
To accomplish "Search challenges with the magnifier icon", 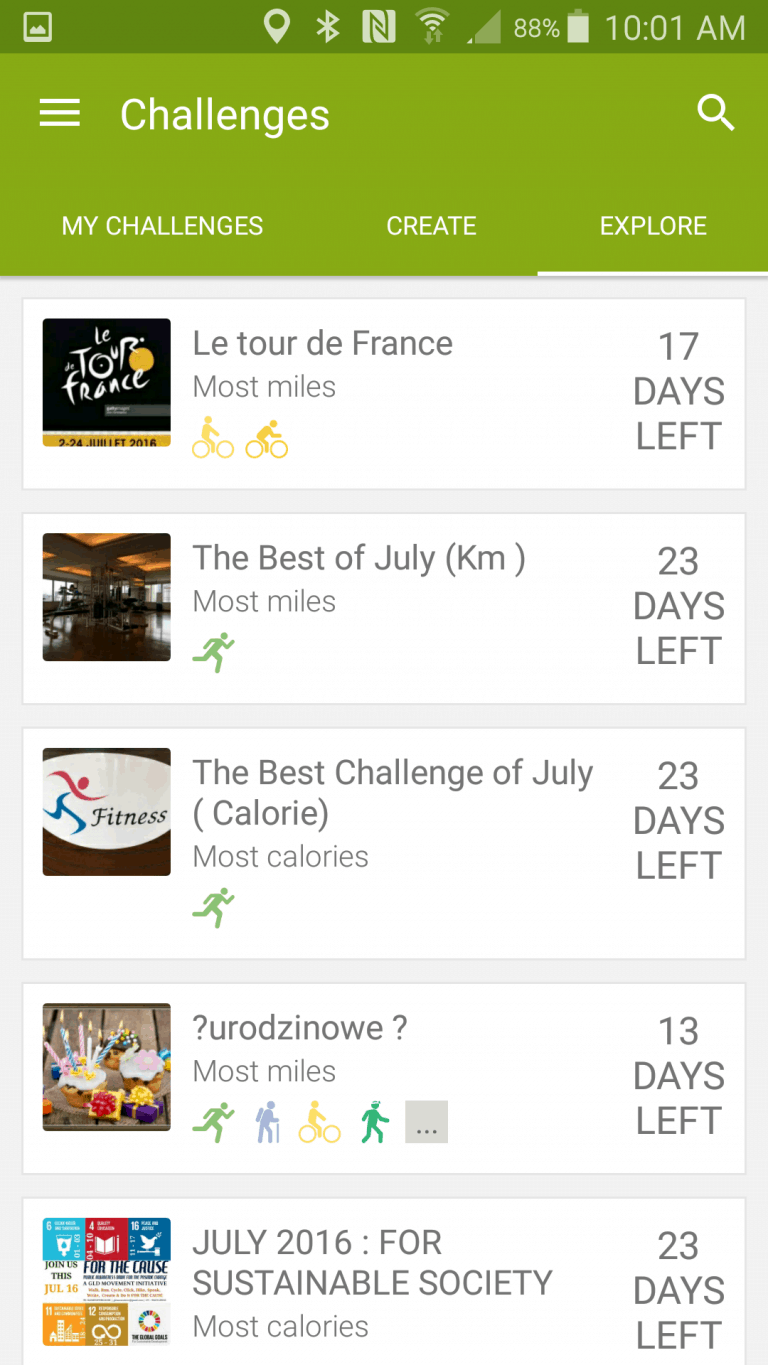I will [x=716, y=113].
